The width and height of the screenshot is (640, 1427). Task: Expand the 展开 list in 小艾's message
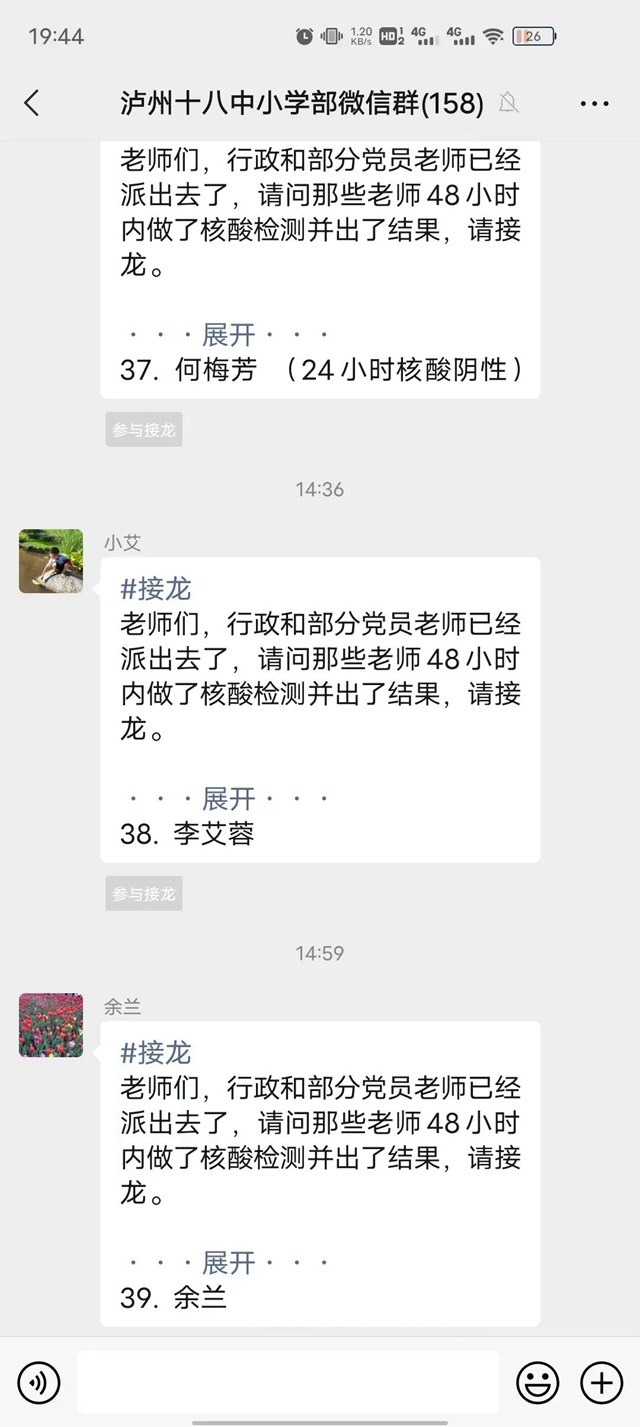[x=229, y=798]
